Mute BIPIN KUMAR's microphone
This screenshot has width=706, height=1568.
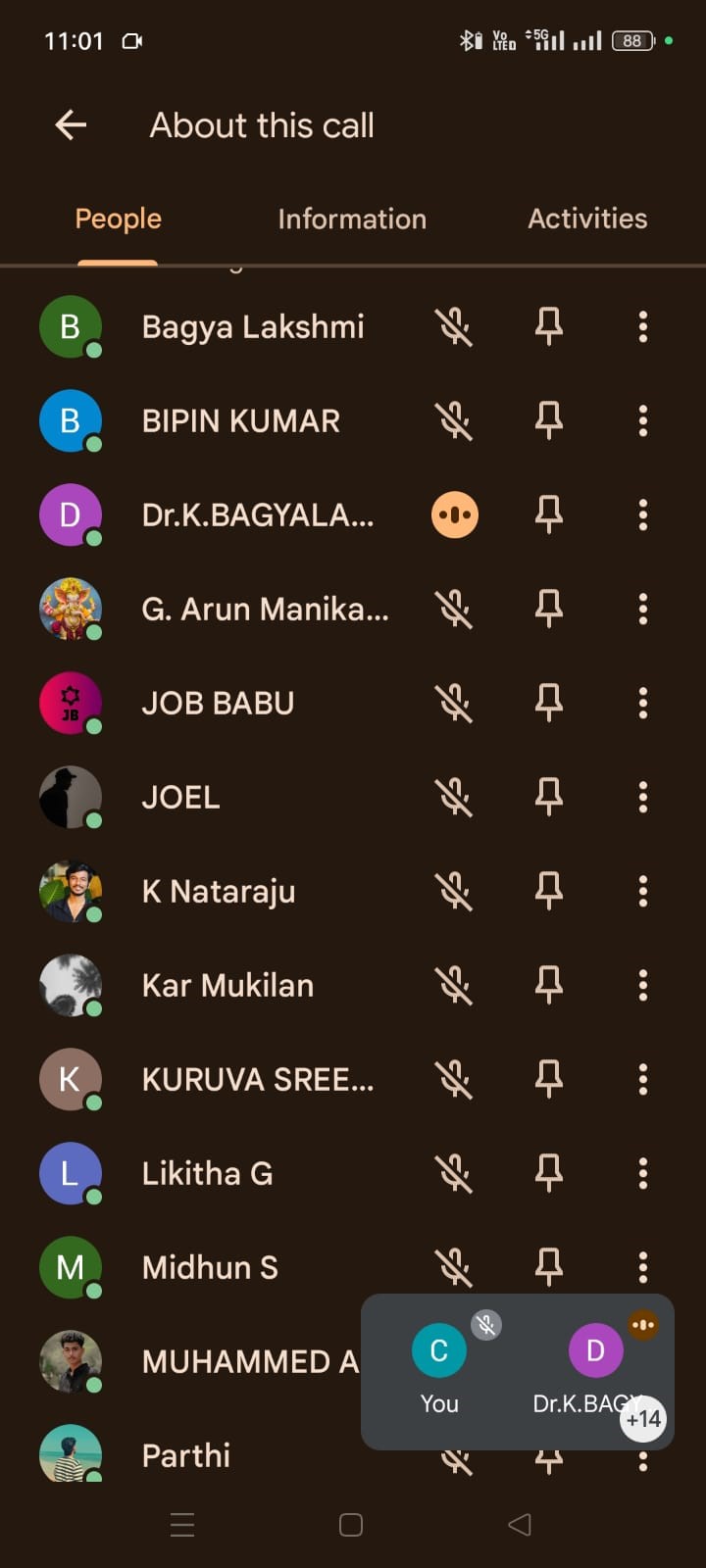[x=454, y=420]
